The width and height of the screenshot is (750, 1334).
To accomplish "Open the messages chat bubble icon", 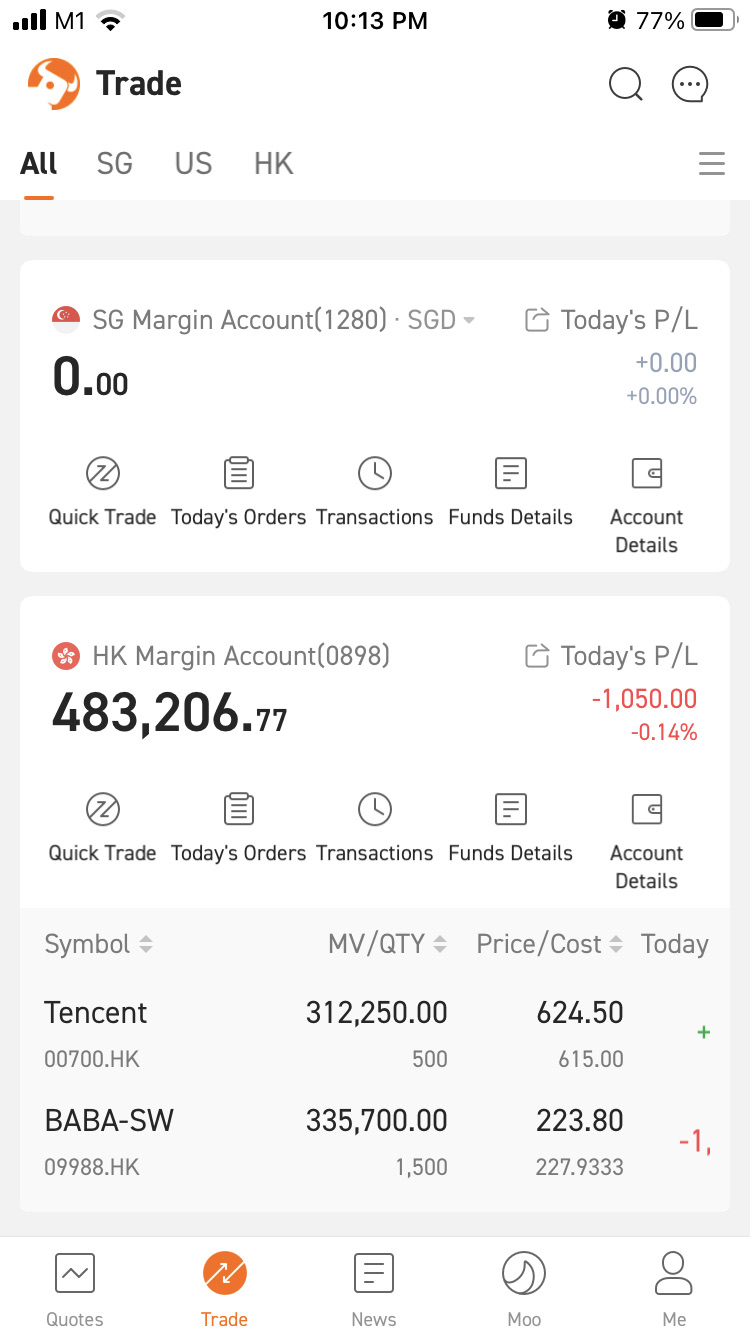I will 690,84.
